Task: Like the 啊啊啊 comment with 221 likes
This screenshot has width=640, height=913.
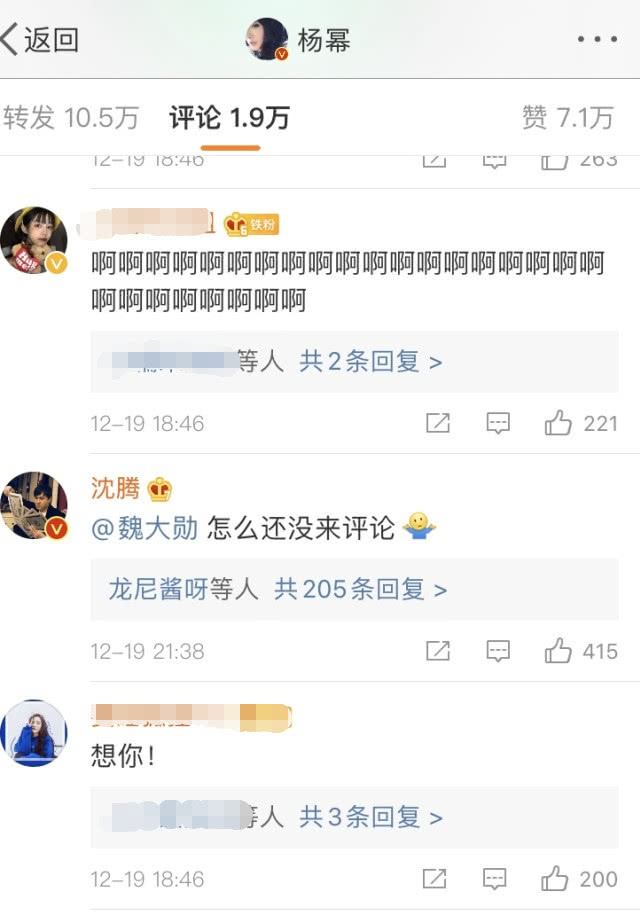Action: click(558, 423)
